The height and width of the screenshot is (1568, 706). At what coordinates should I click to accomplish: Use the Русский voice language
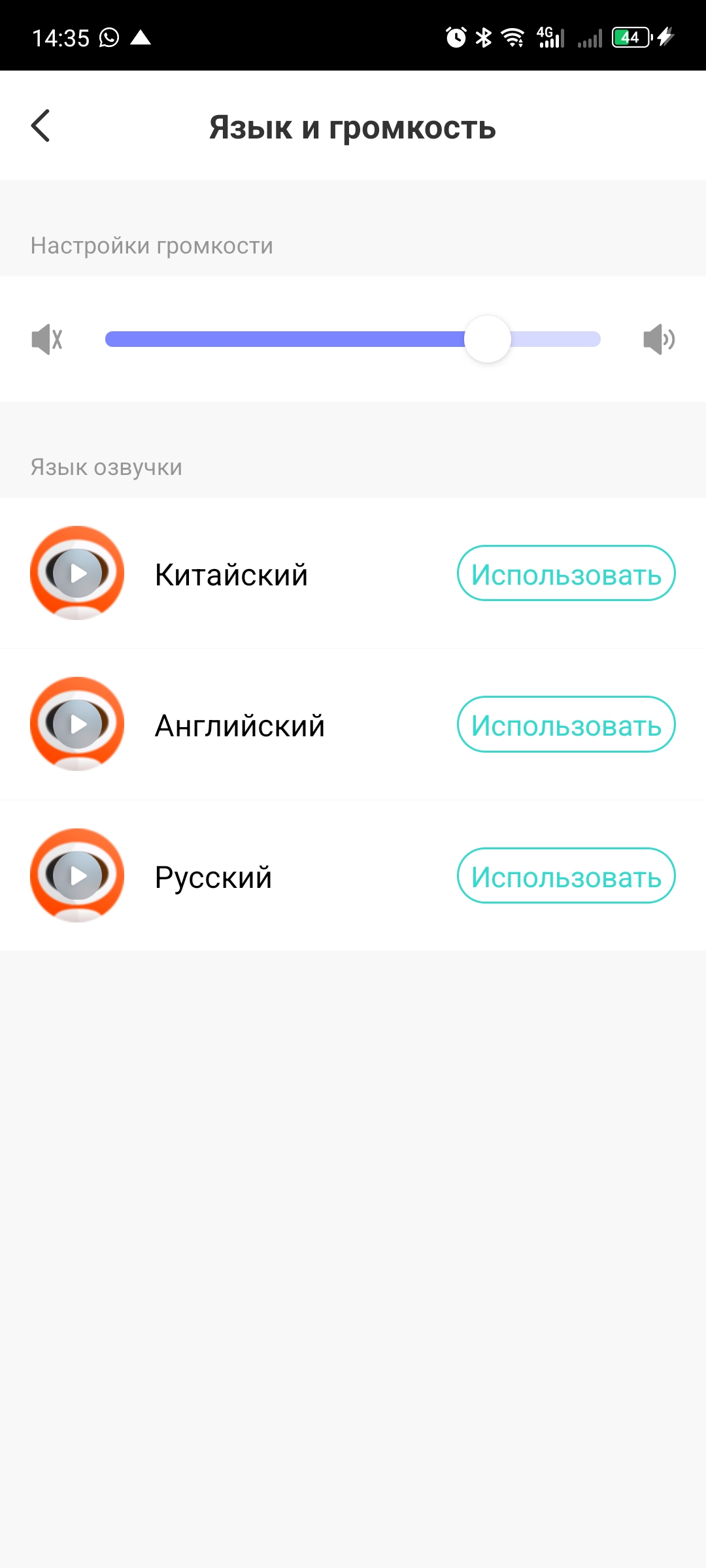point(565,875)
